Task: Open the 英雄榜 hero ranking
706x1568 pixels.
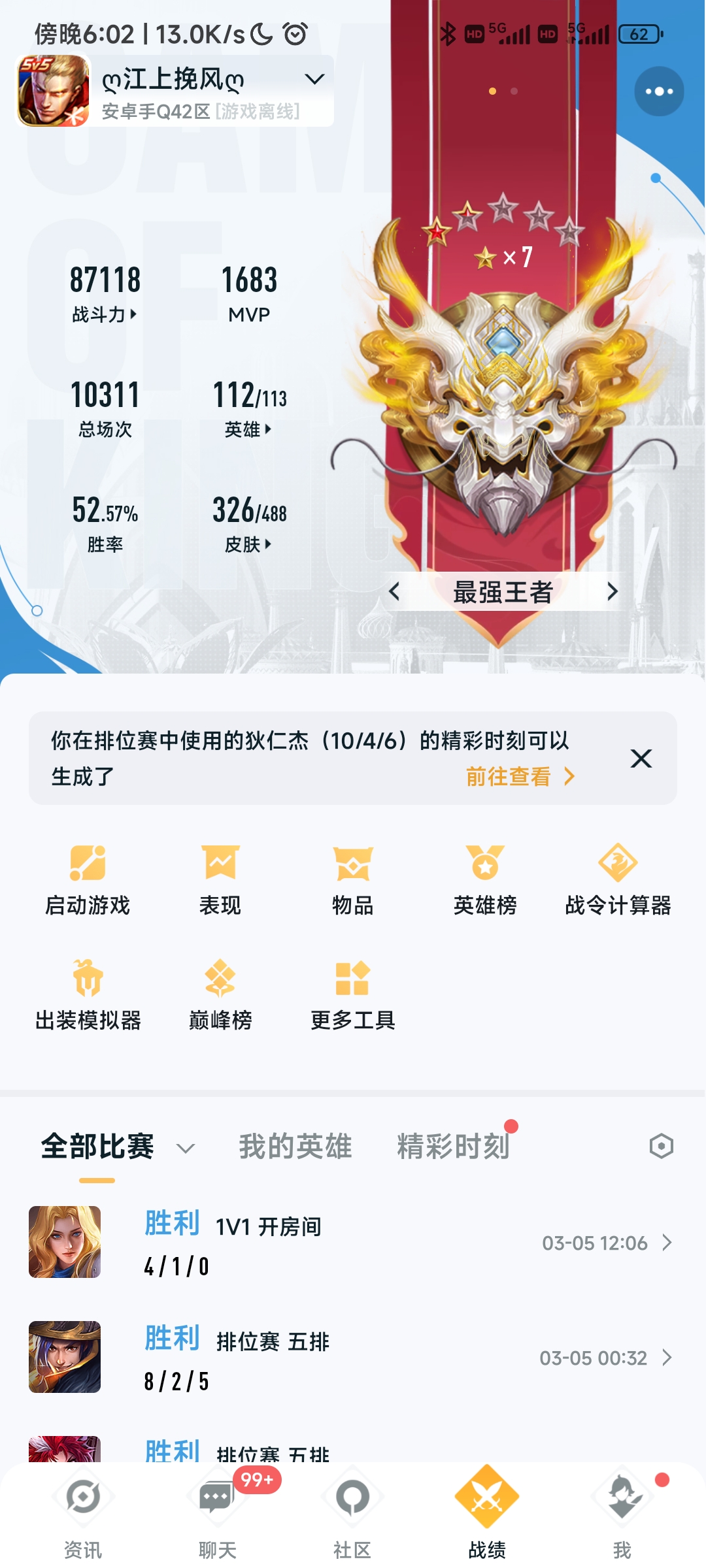Action: coord(485,879)
